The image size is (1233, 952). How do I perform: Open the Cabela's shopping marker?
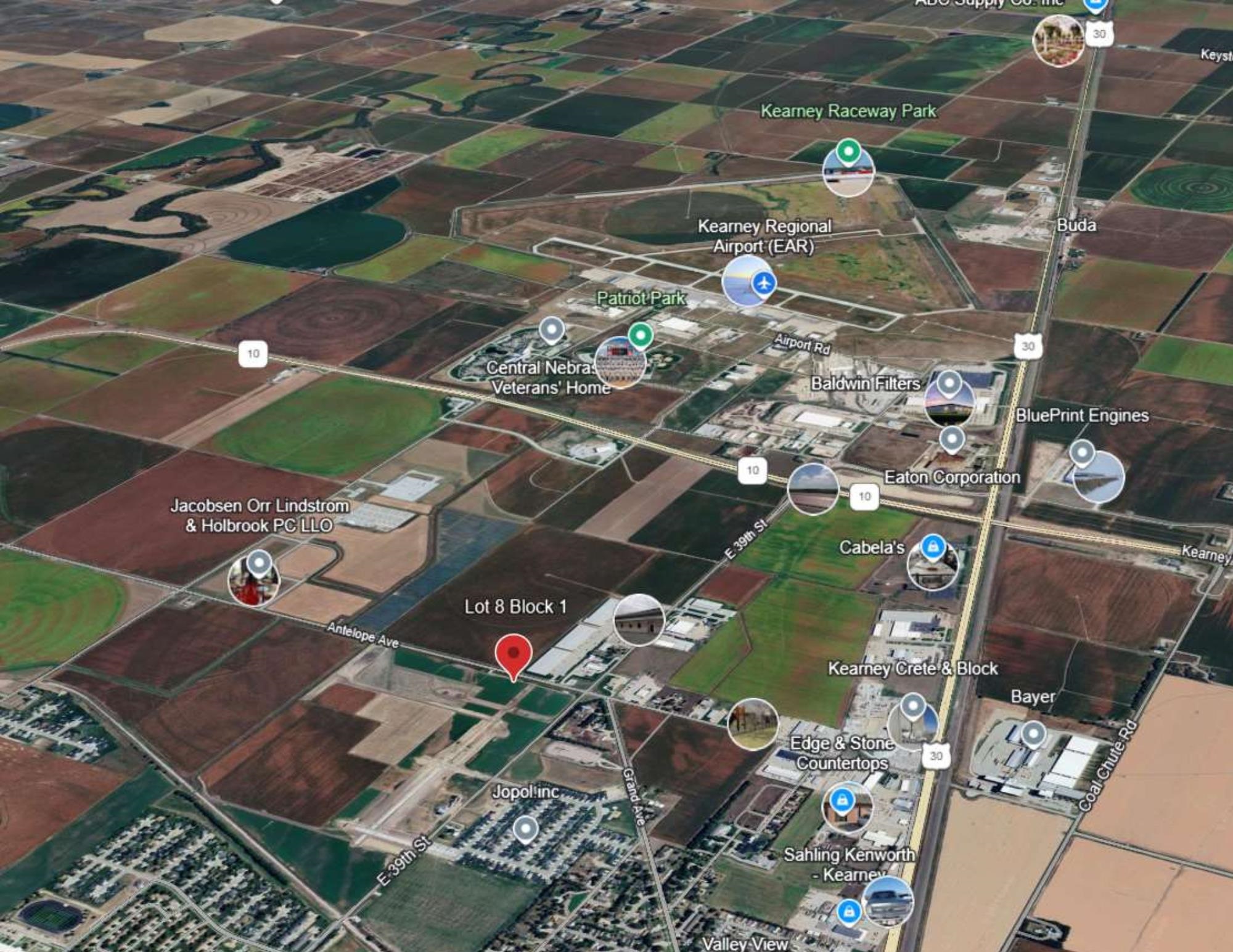933,546
